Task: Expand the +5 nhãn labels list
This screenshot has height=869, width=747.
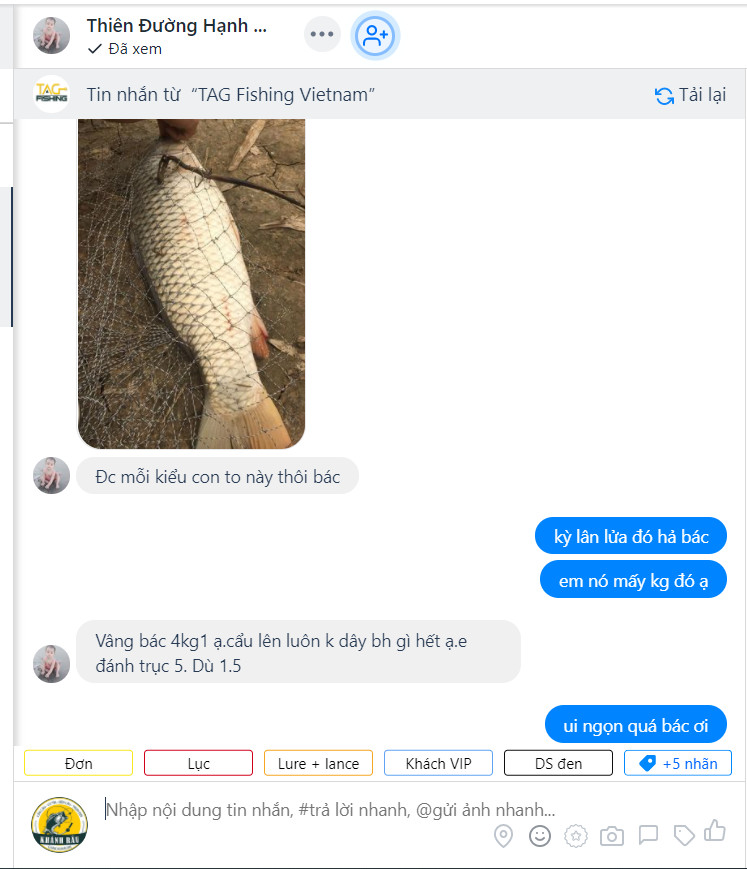Action: (678, 763)
